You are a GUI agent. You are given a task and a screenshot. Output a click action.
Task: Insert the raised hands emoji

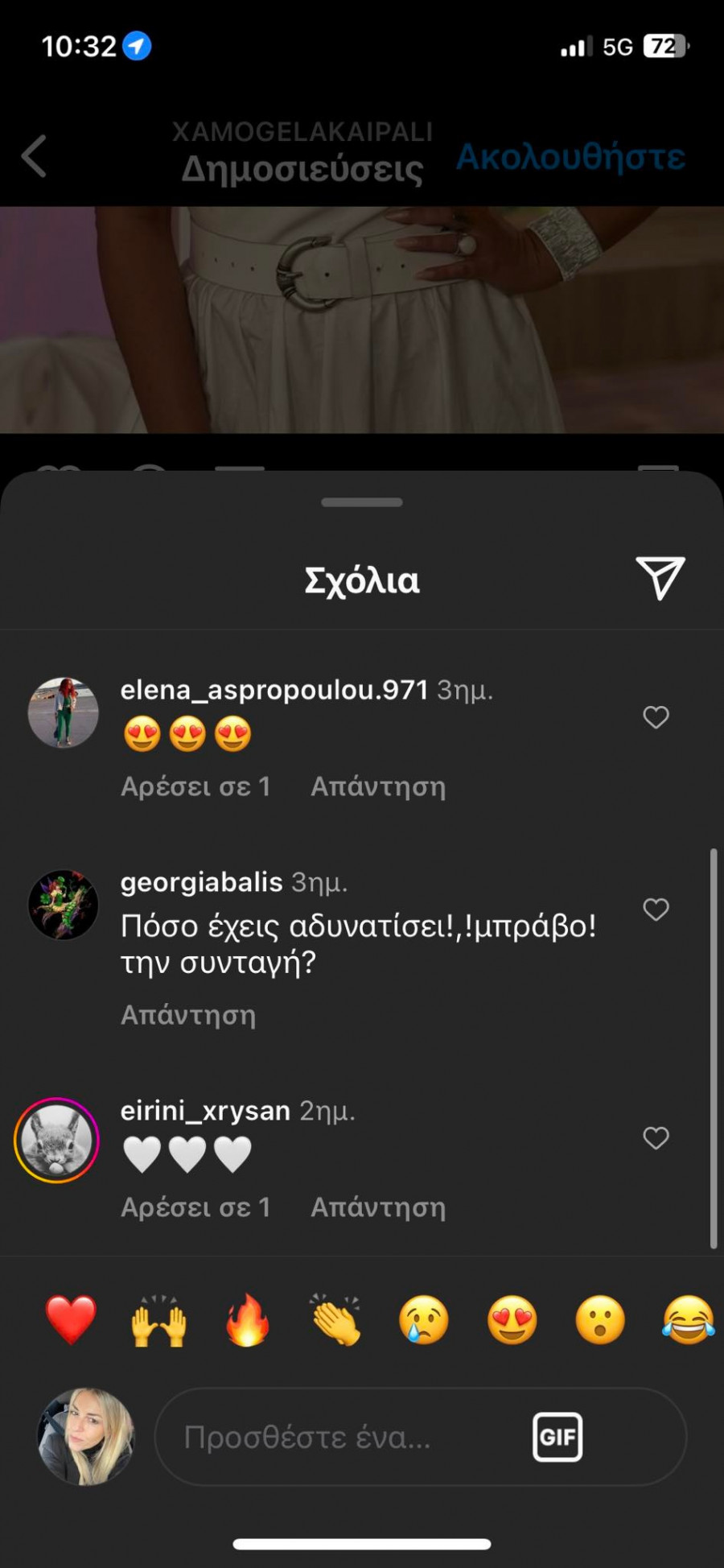pyautogui.click(x=159, y=1320)
